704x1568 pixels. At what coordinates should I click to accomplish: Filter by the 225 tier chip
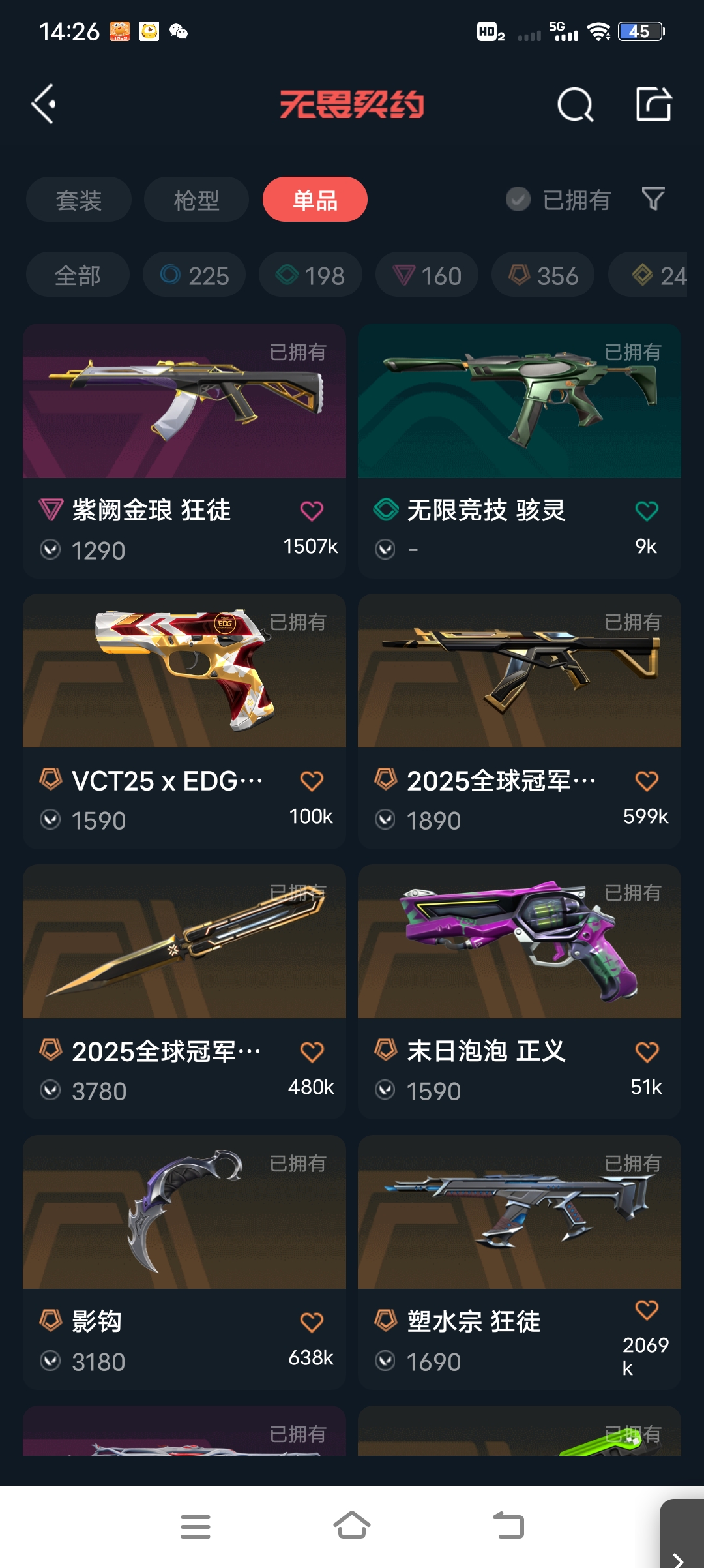[194, 275]
